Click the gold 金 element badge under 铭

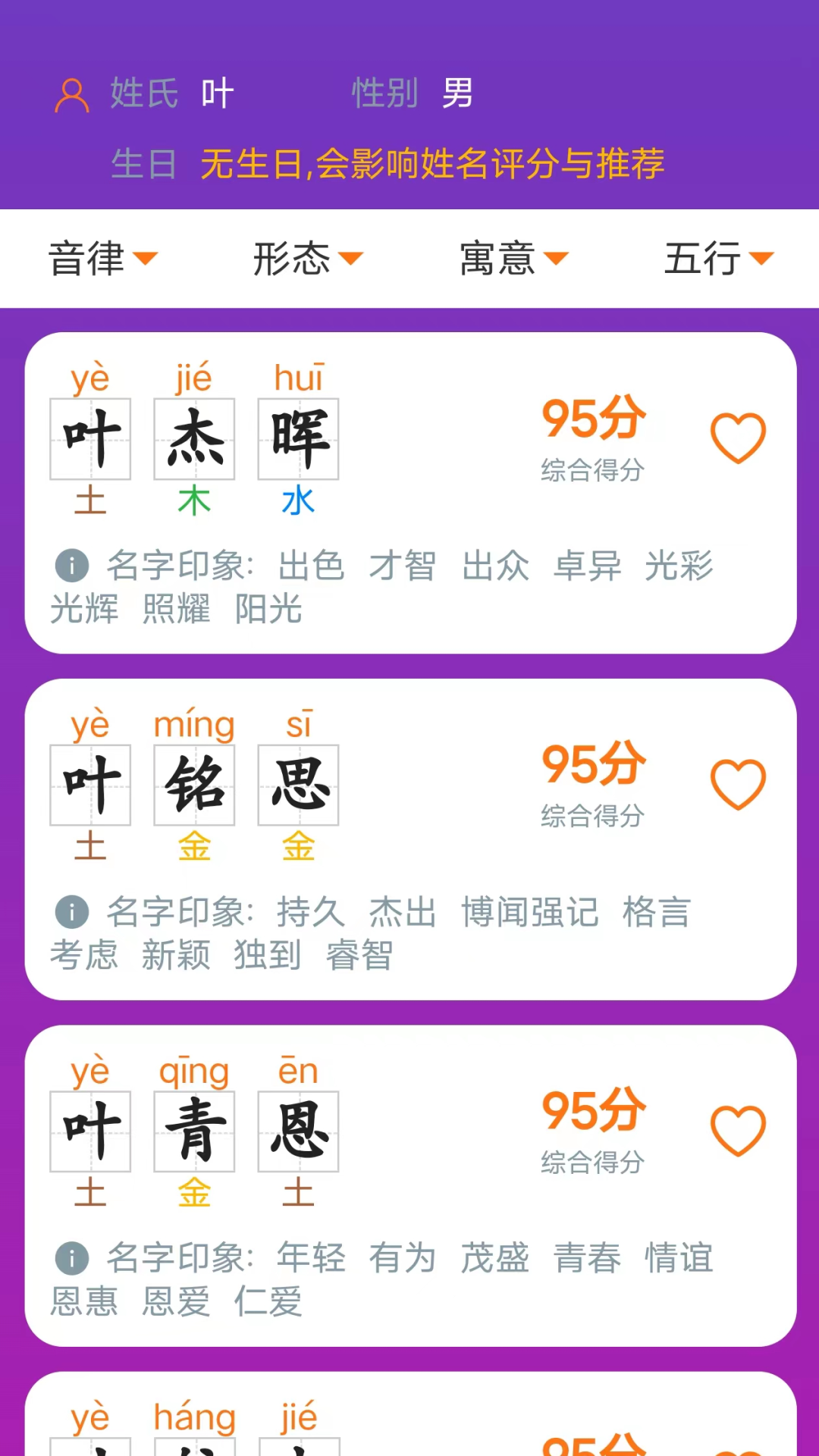click(194, 848)
